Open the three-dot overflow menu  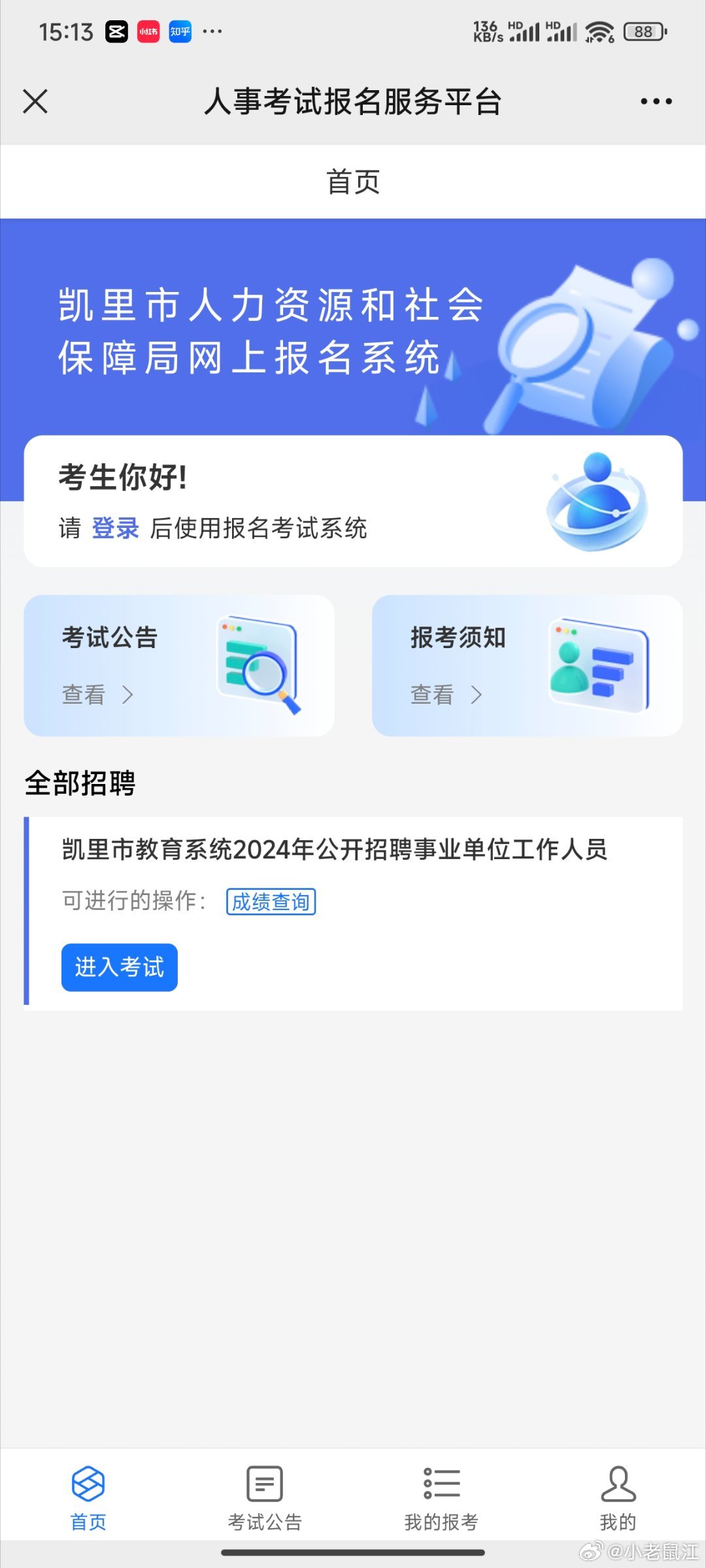(x=656, y=101)
